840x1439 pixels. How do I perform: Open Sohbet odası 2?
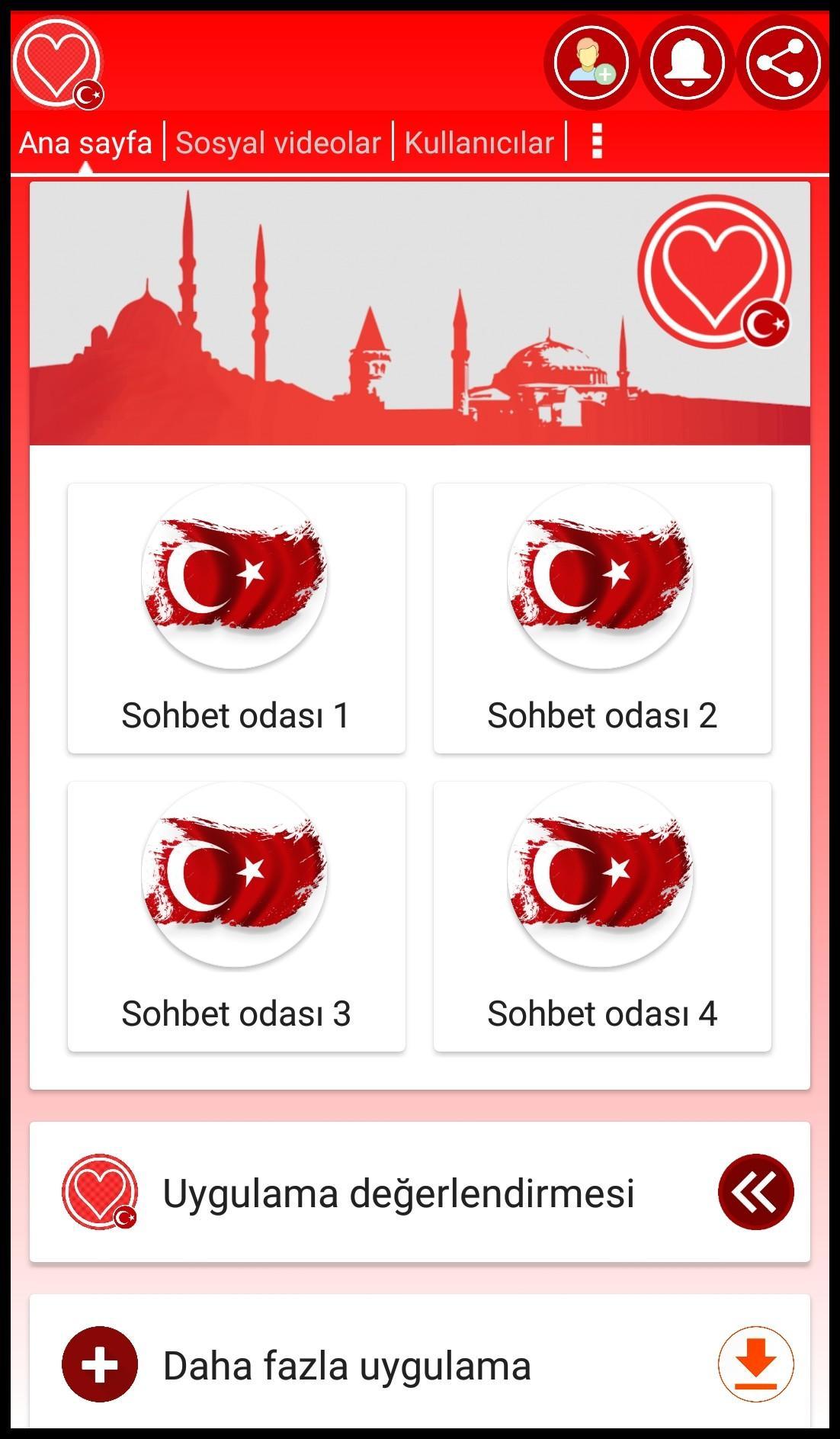click(603, 618)
